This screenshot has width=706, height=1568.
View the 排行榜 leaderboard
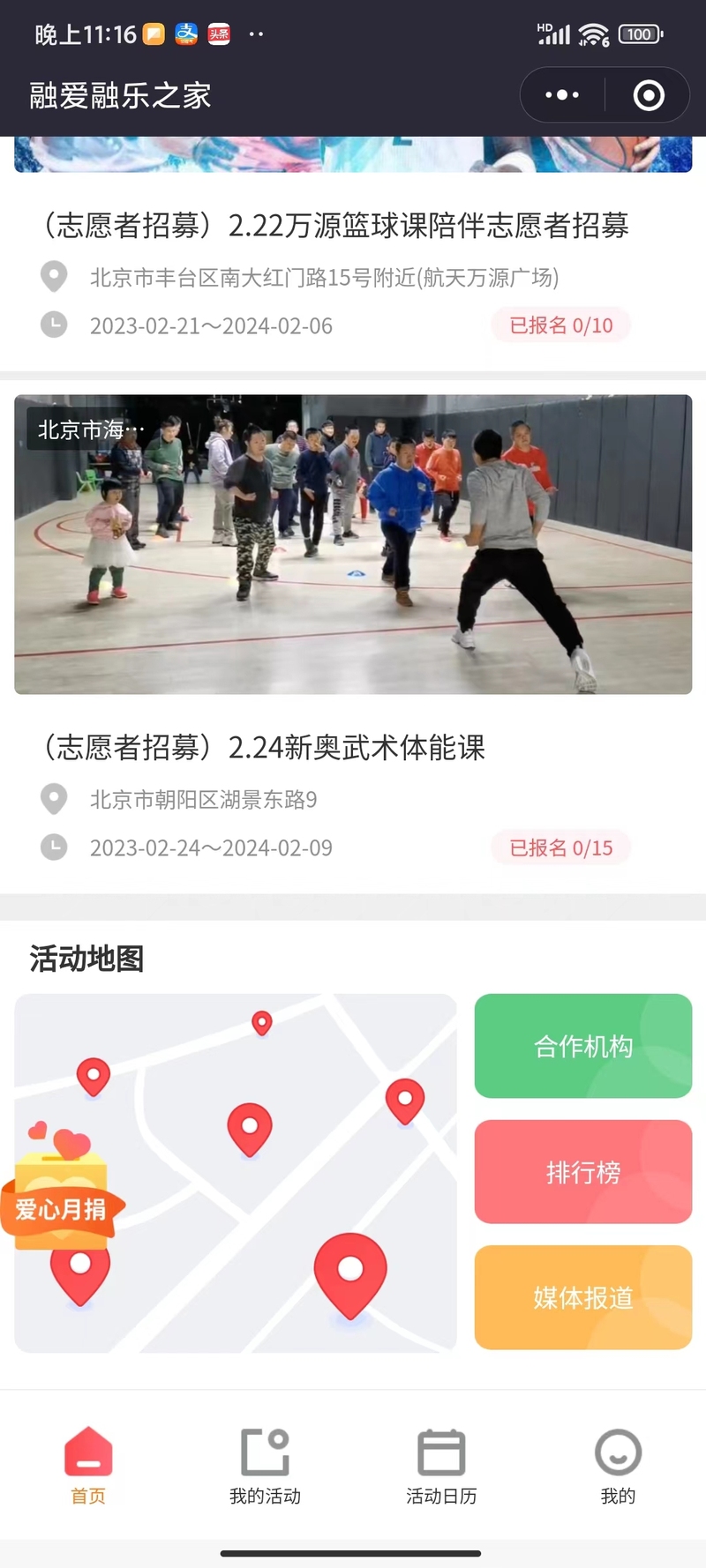pos(582,1172)
